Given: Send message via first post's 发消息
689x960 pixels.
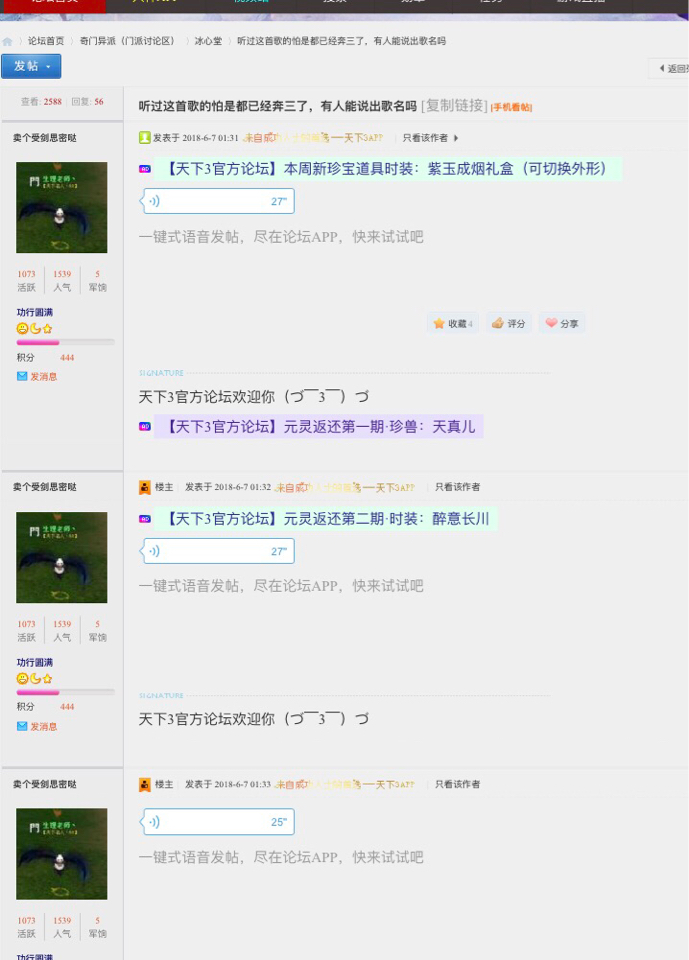Looking at the screenshot, I should 37,377.
